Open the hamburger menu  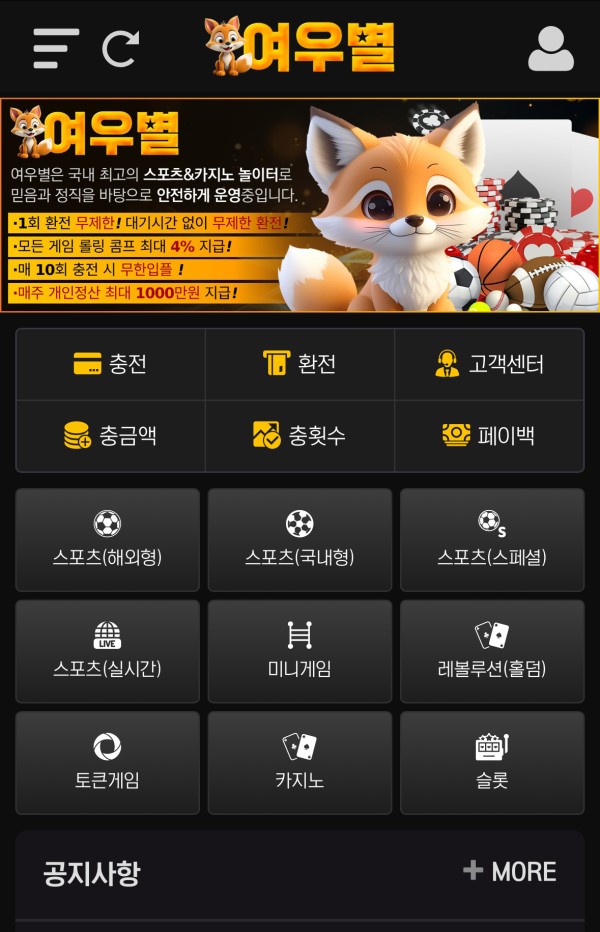[x=55, y=48]
